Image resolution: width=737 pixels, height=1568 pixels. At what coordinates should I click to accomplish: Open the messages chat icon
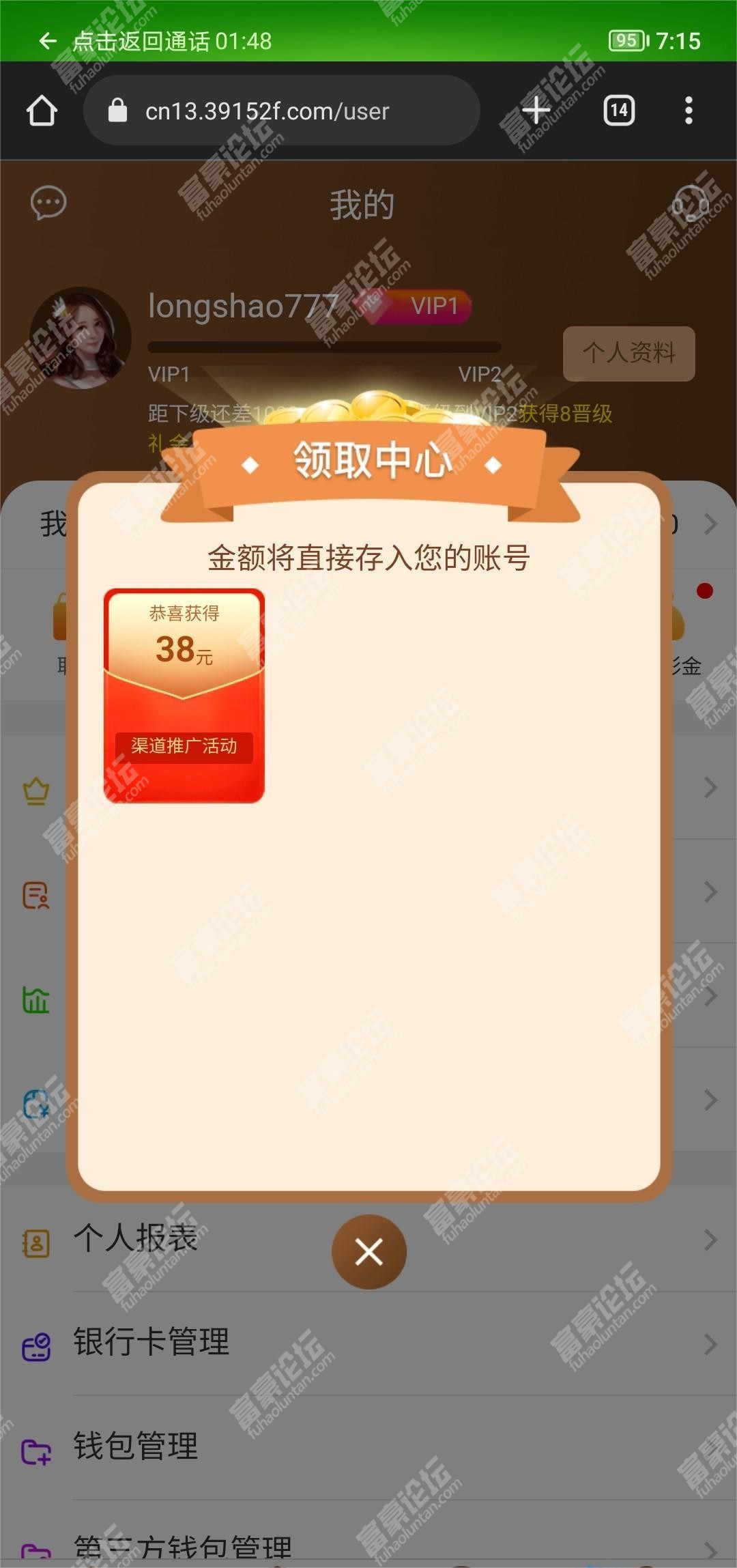tap(48, 203)
